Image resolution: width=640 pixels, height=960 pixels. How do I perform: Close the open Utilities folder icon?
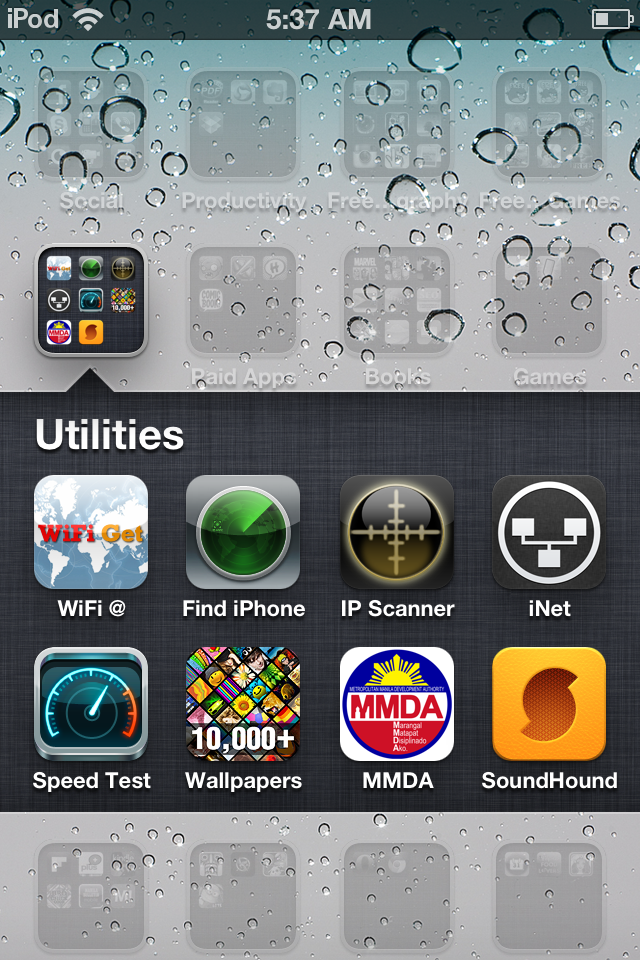click(x=91, y=301)
